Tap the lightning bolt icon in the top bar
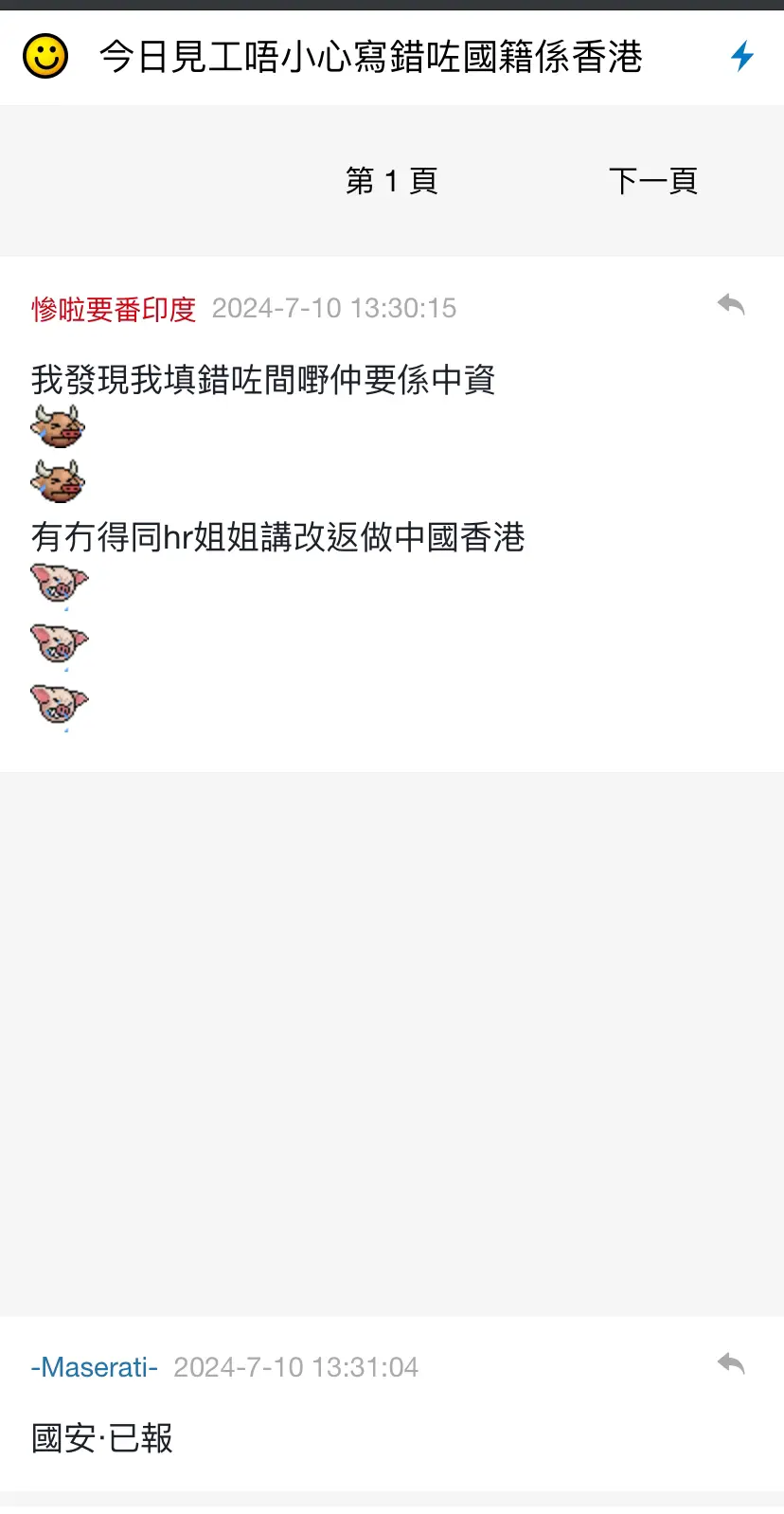 [742, 56]
